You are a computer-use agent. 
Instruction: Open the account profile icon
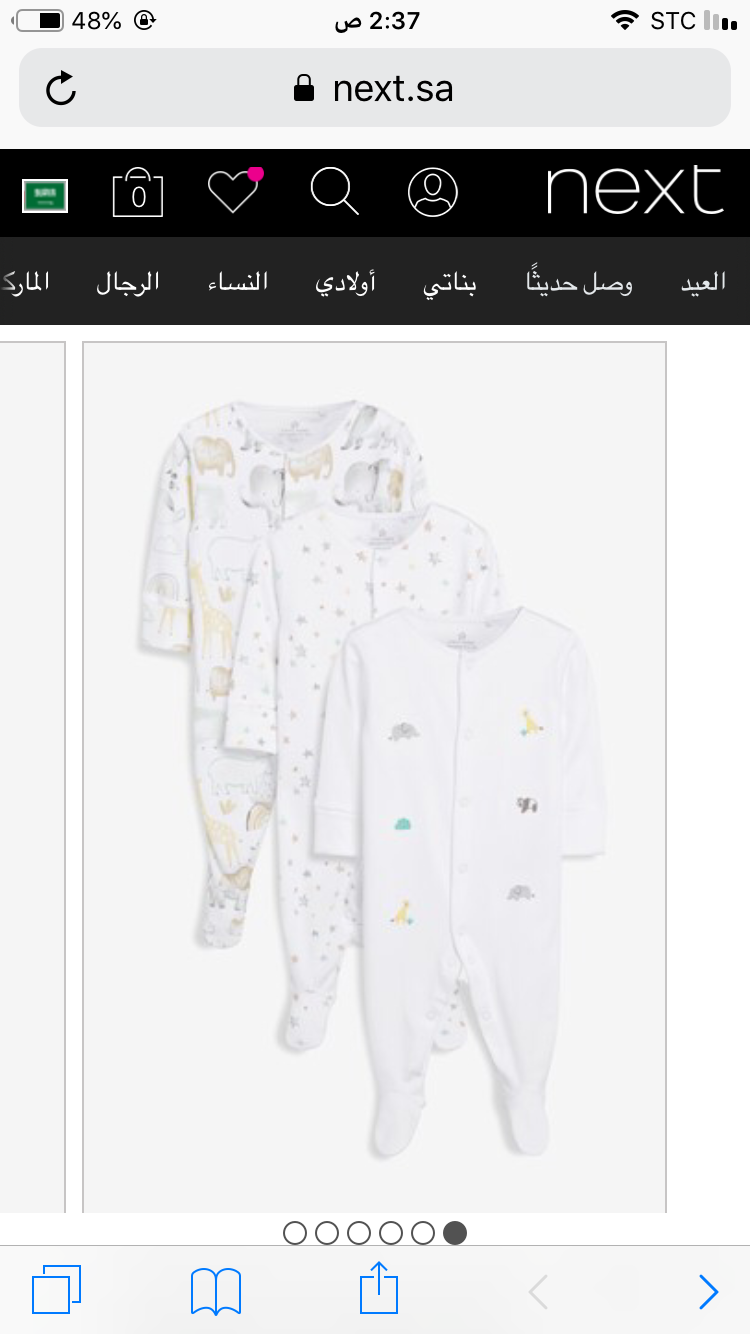click(433, 192)
